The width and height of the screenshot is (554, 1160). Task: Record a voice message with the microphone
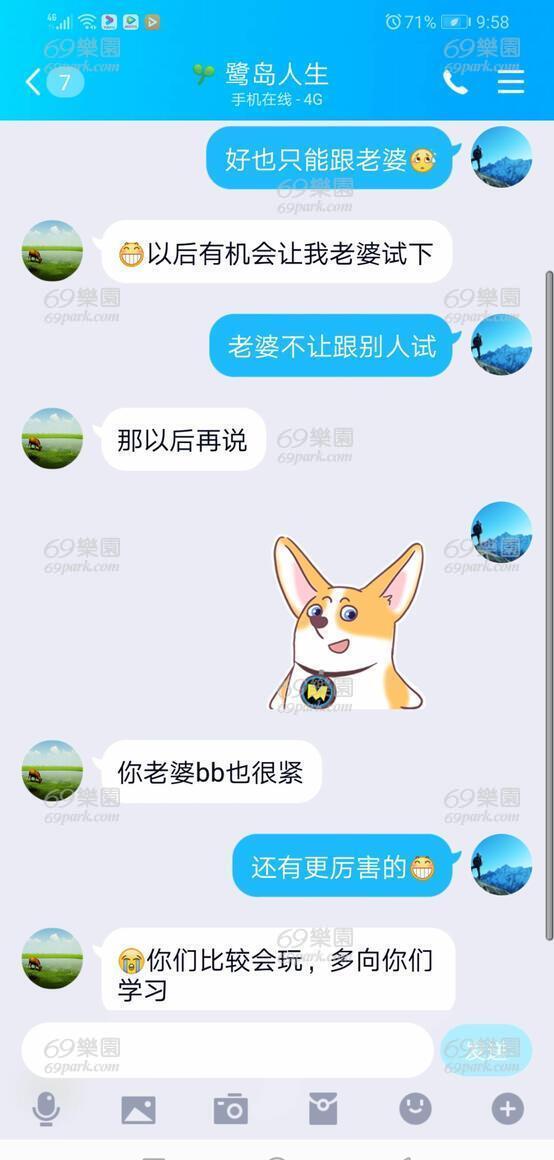click(46, 1110)
